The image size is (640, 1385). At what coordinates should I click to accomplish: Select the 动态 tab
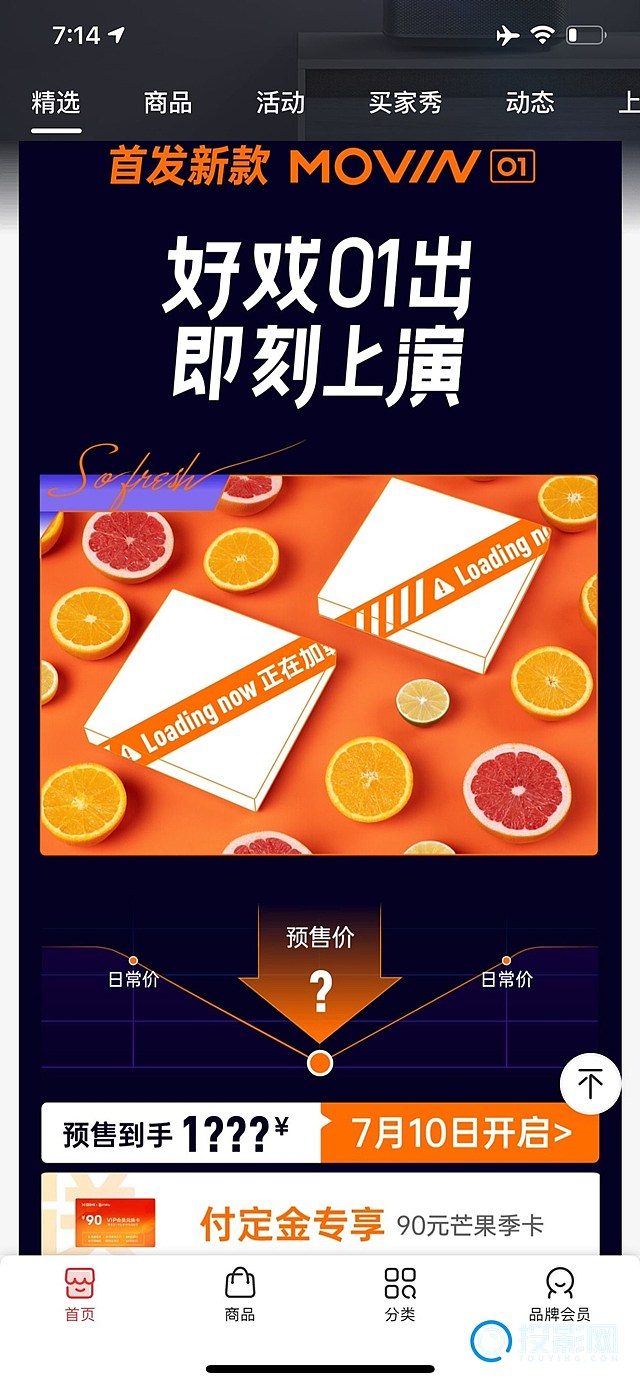click(530, 102)
